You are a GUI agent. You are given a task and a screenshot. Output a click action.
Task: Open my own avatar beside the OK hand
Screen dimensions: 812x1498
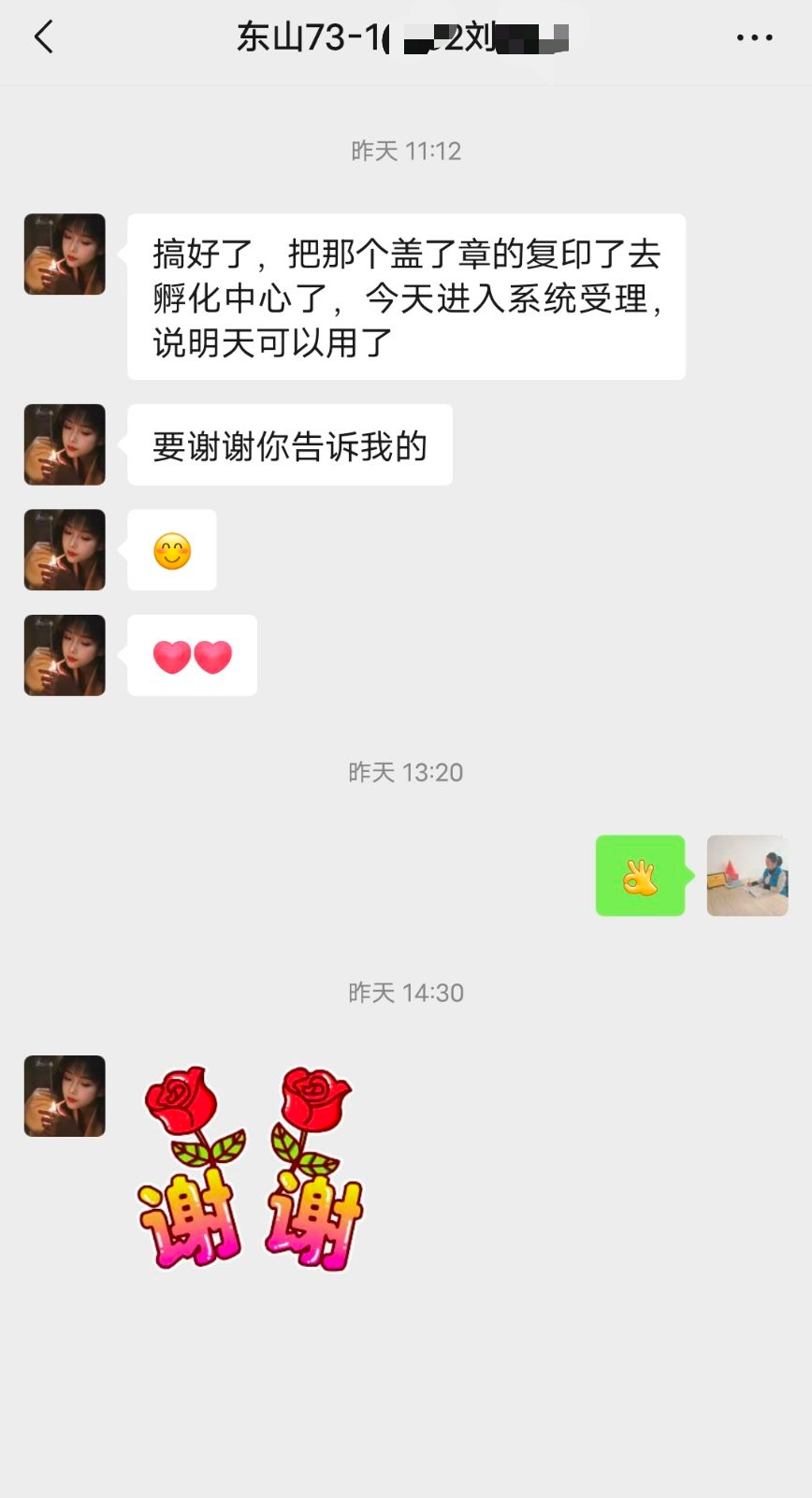(x=747, y=875)
